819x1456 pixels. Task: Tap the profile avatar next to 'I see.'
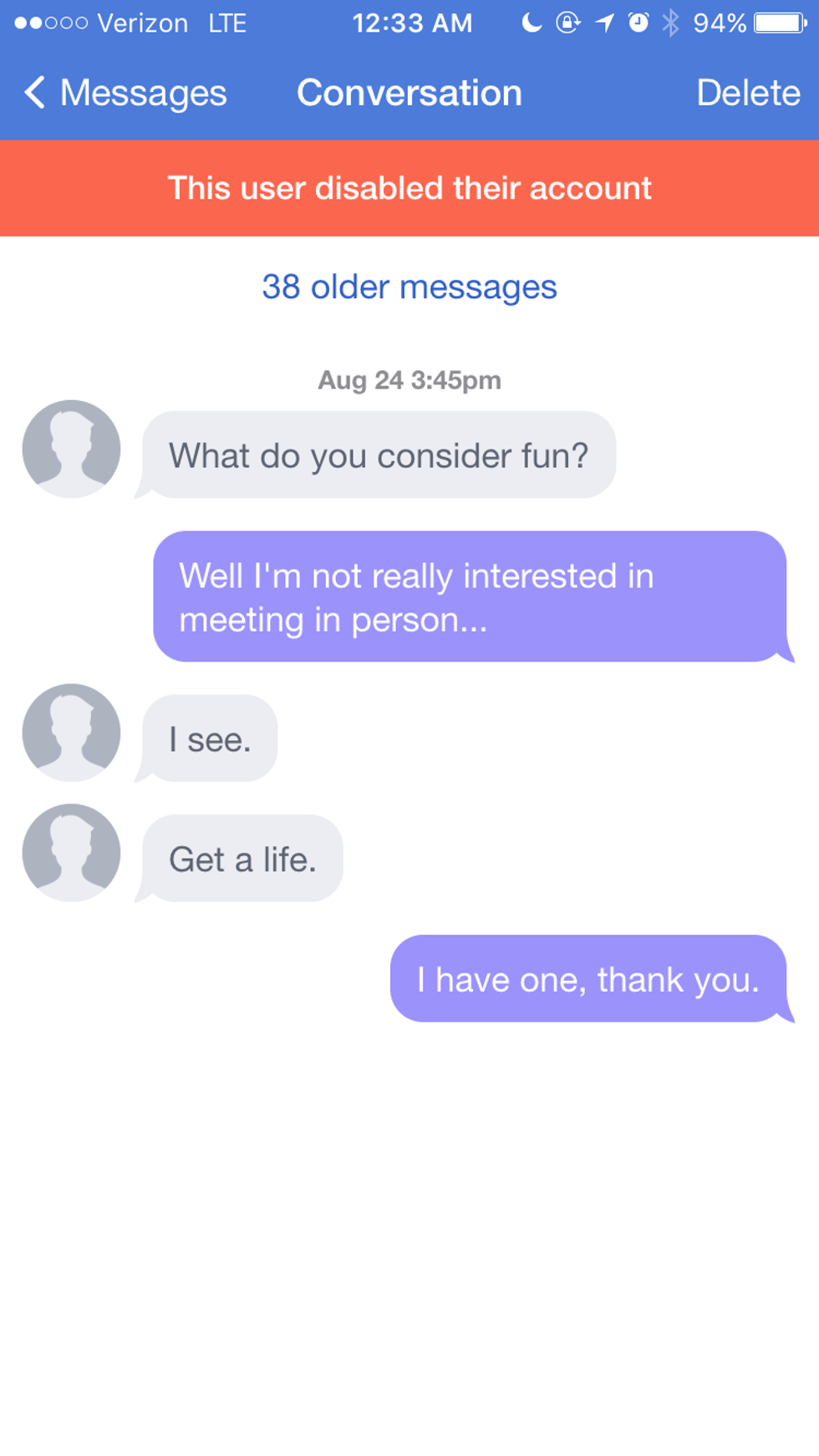click(71, 733)
